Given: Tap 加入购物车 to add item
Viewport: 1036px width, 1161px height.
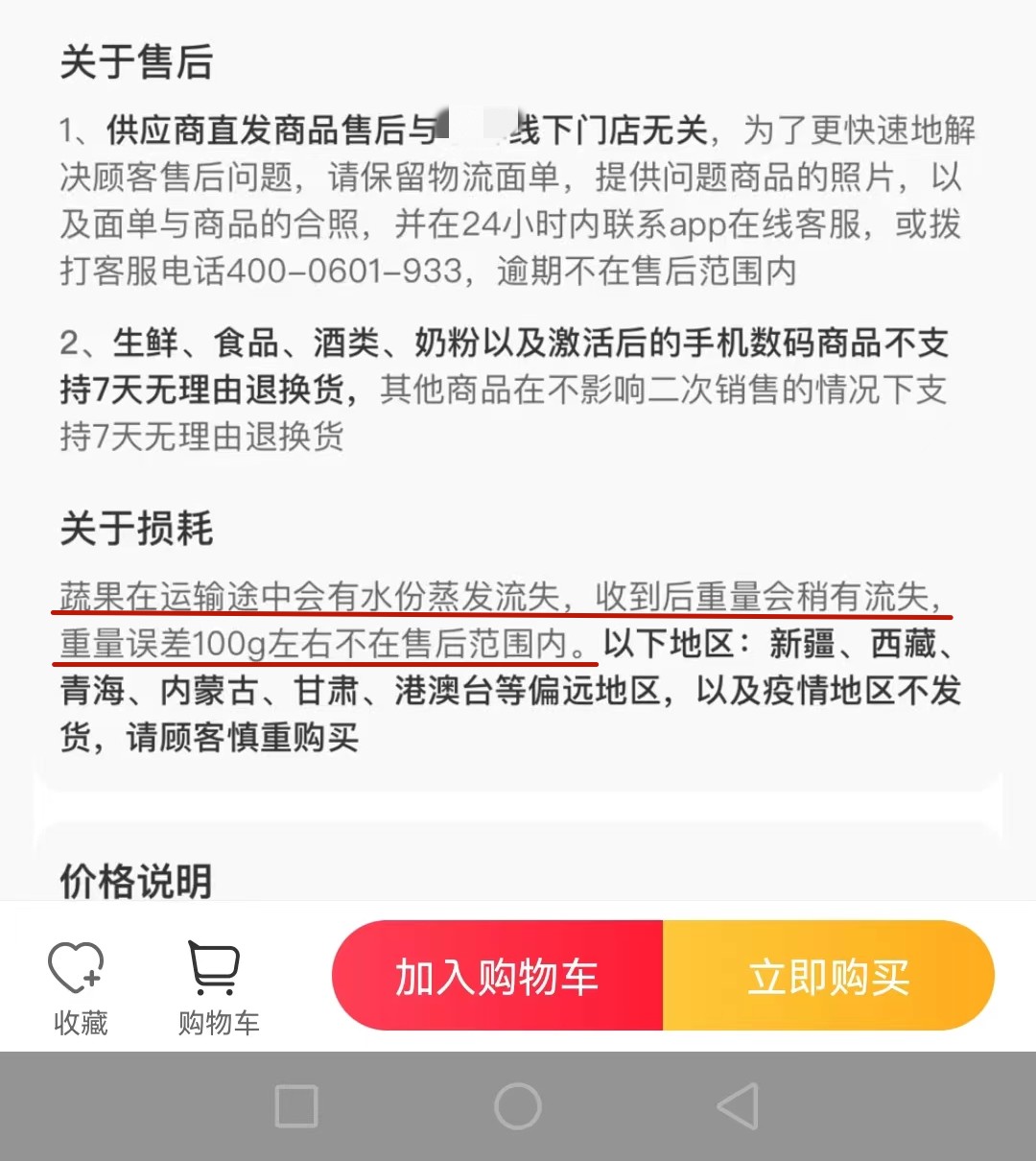Looking at the screenshot, I should (497, 977).
